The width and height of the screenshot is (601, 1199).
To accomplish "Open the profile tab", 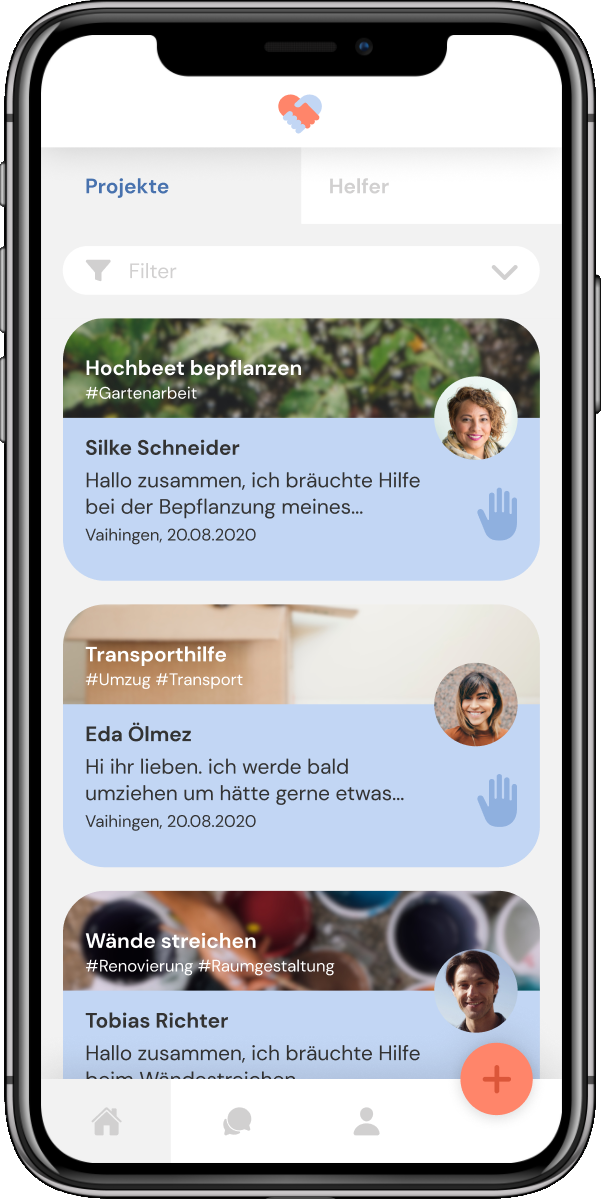I will [367, 1122].
